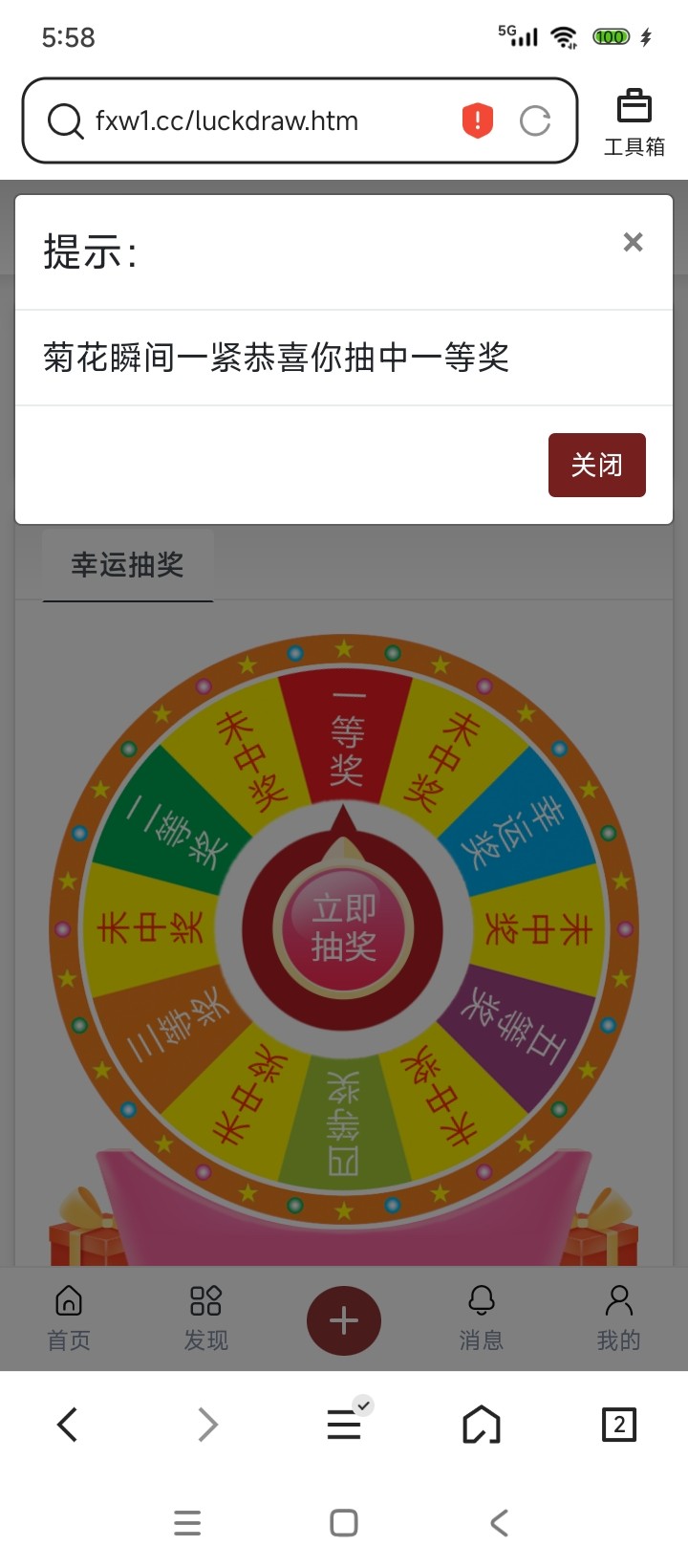This screenshot has height=1568, width=688.
Task: View the two open browser tabs
Action: click(x=619, y=1425)
